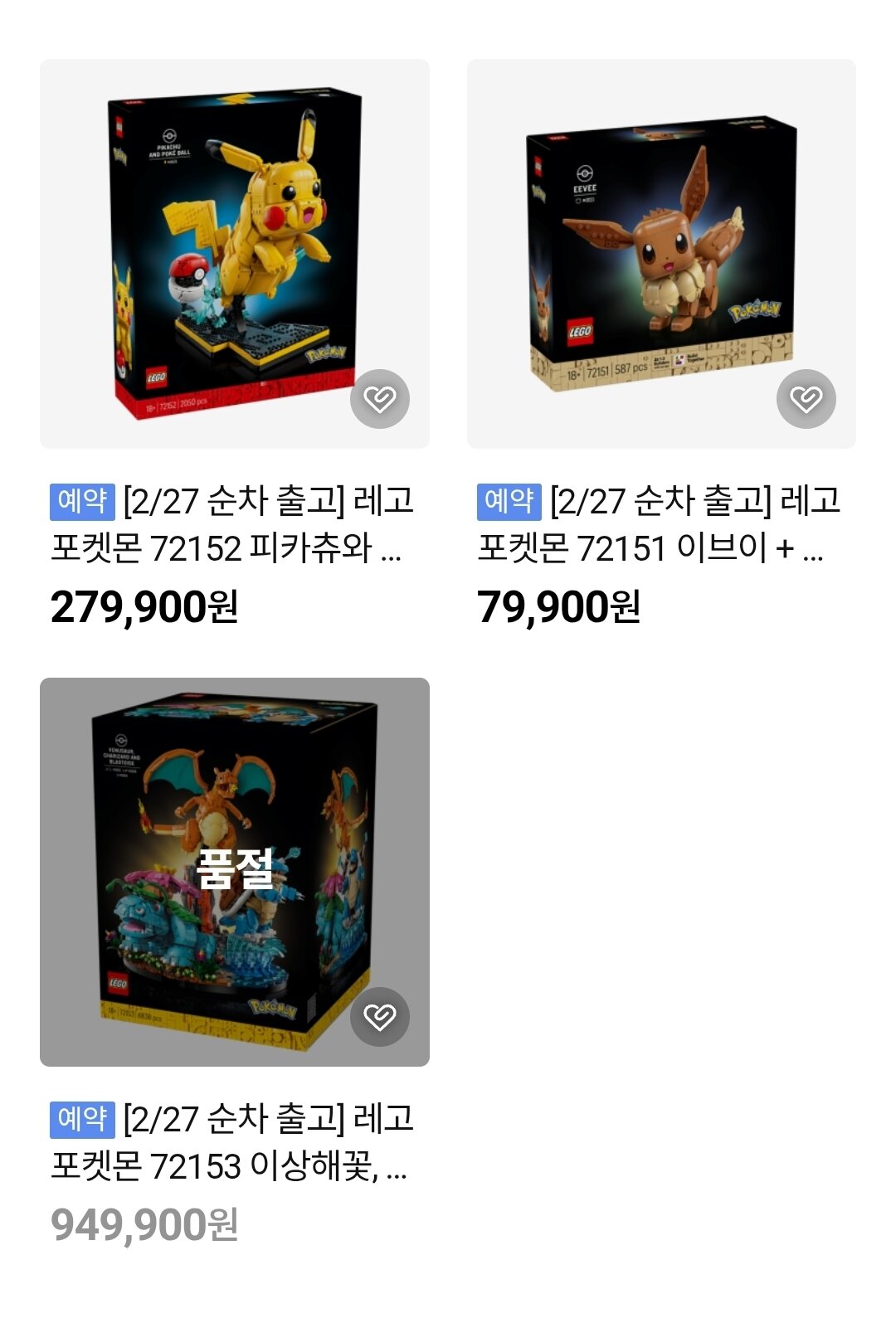Tap the heart on the sold-out 72153 set
Screen dimensions: 896x1323
click(x=379, y=1017)
